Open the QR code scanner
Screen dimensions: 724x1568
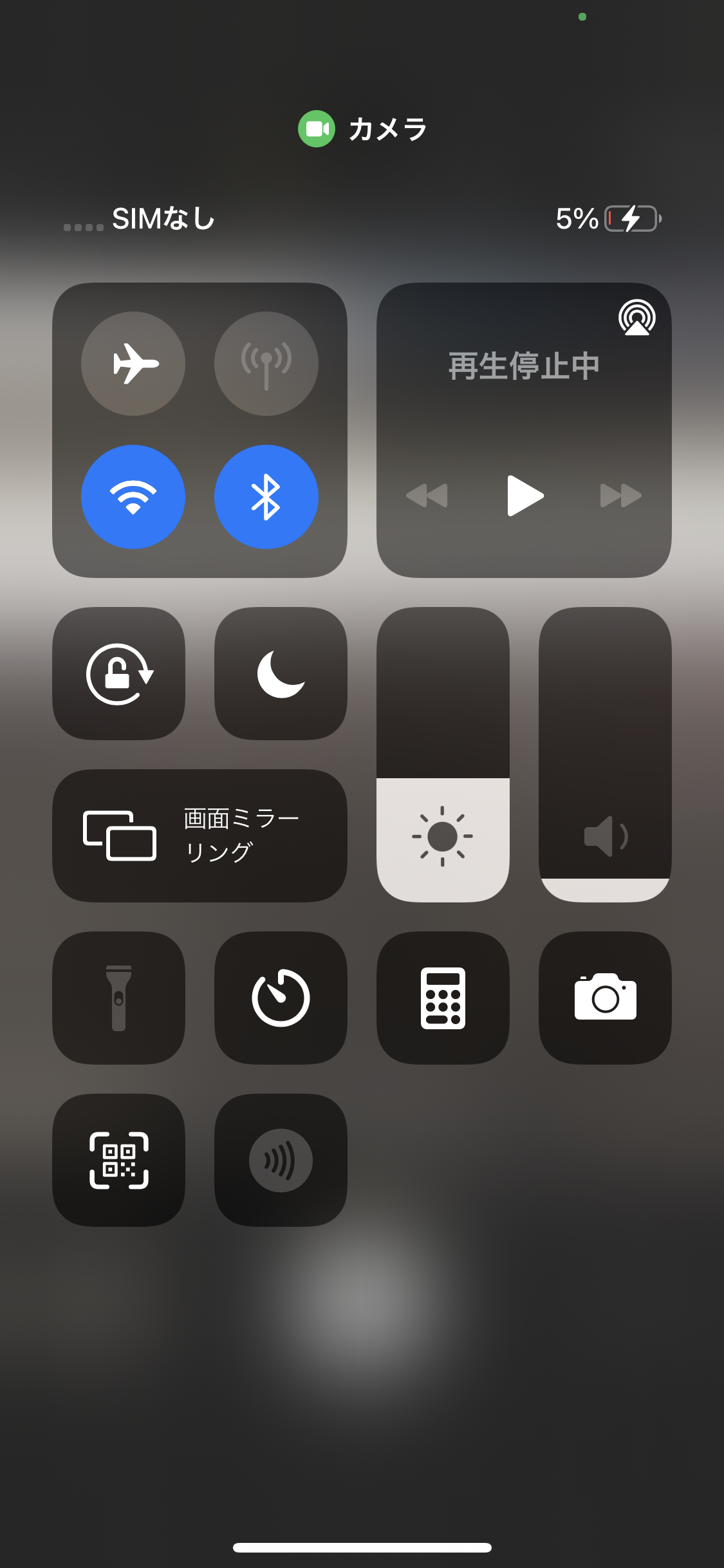118,1160
